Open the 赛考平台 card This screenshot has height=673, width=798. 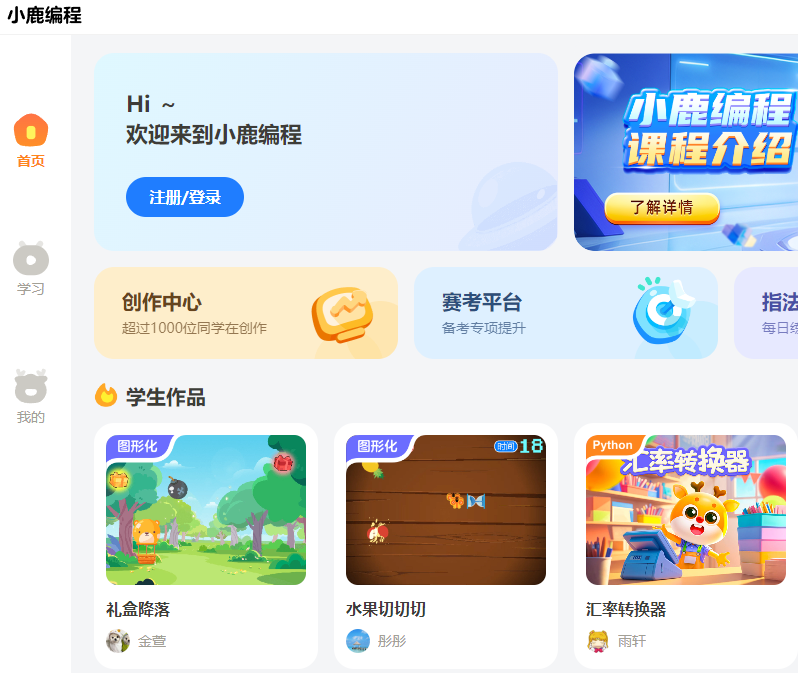tap(565, 313)
